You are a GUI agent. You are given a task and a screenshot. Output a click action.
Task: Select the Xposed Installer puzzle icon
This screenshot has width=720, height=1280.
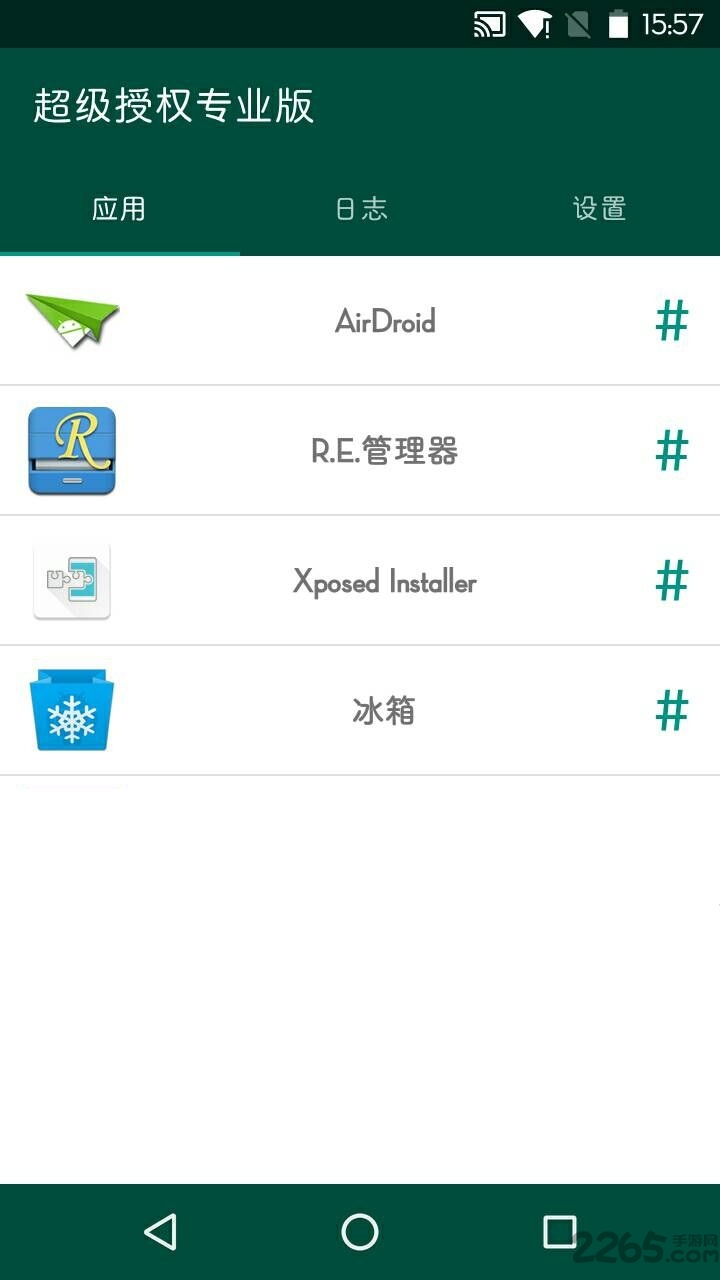(71, 581)
